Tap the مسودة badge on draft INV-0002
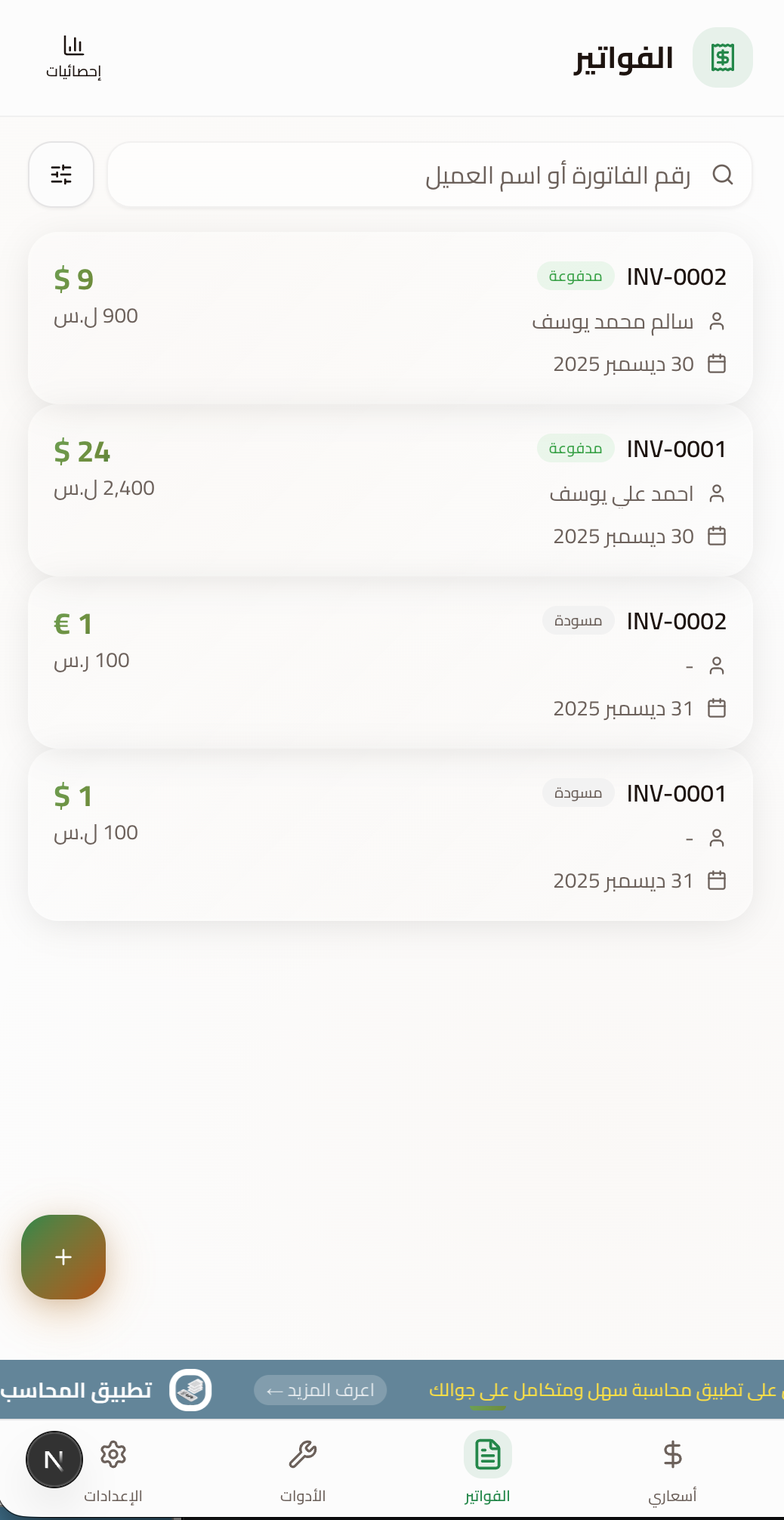This screenshot has height=1520, width=784. (578, 620)
